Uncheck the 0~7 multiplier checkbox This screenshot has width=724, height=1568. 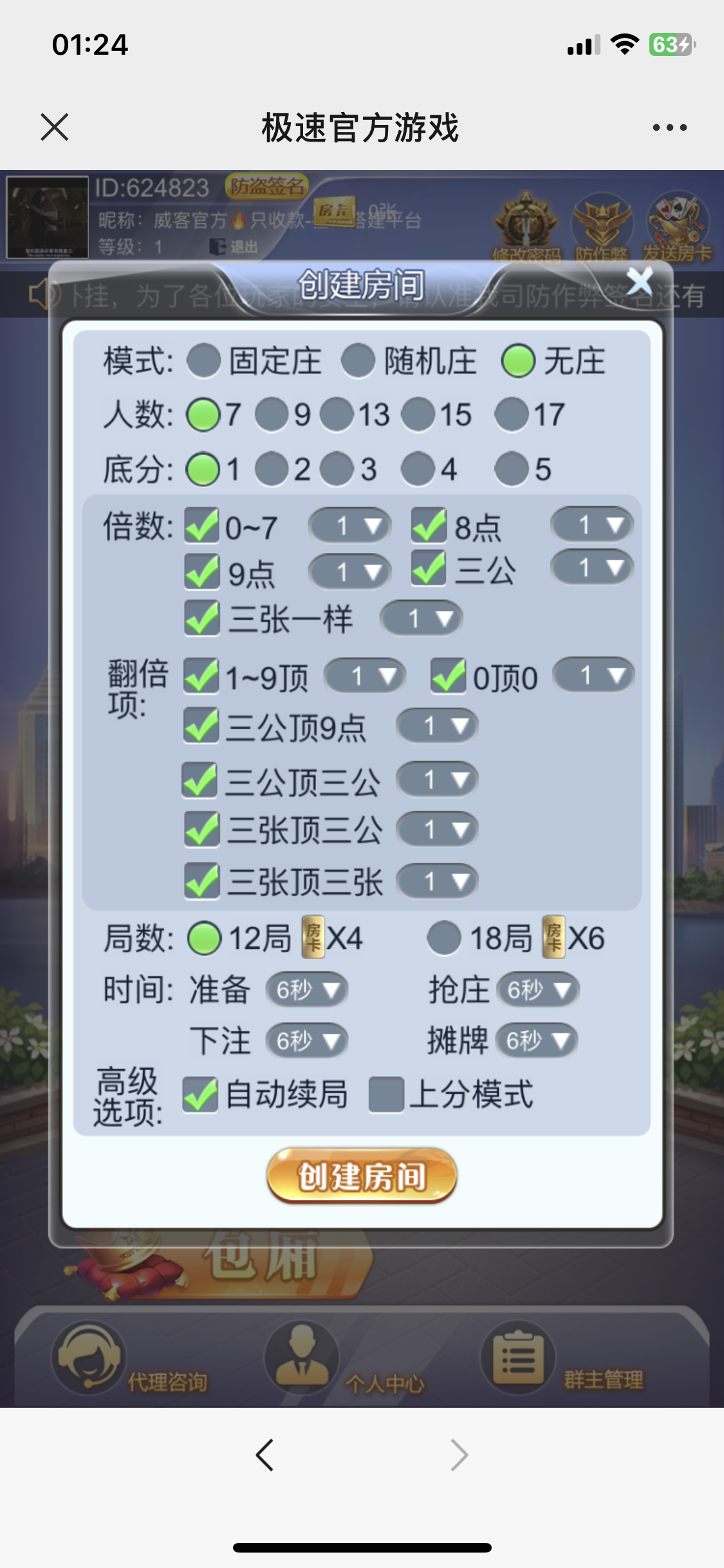pos(201,526)
